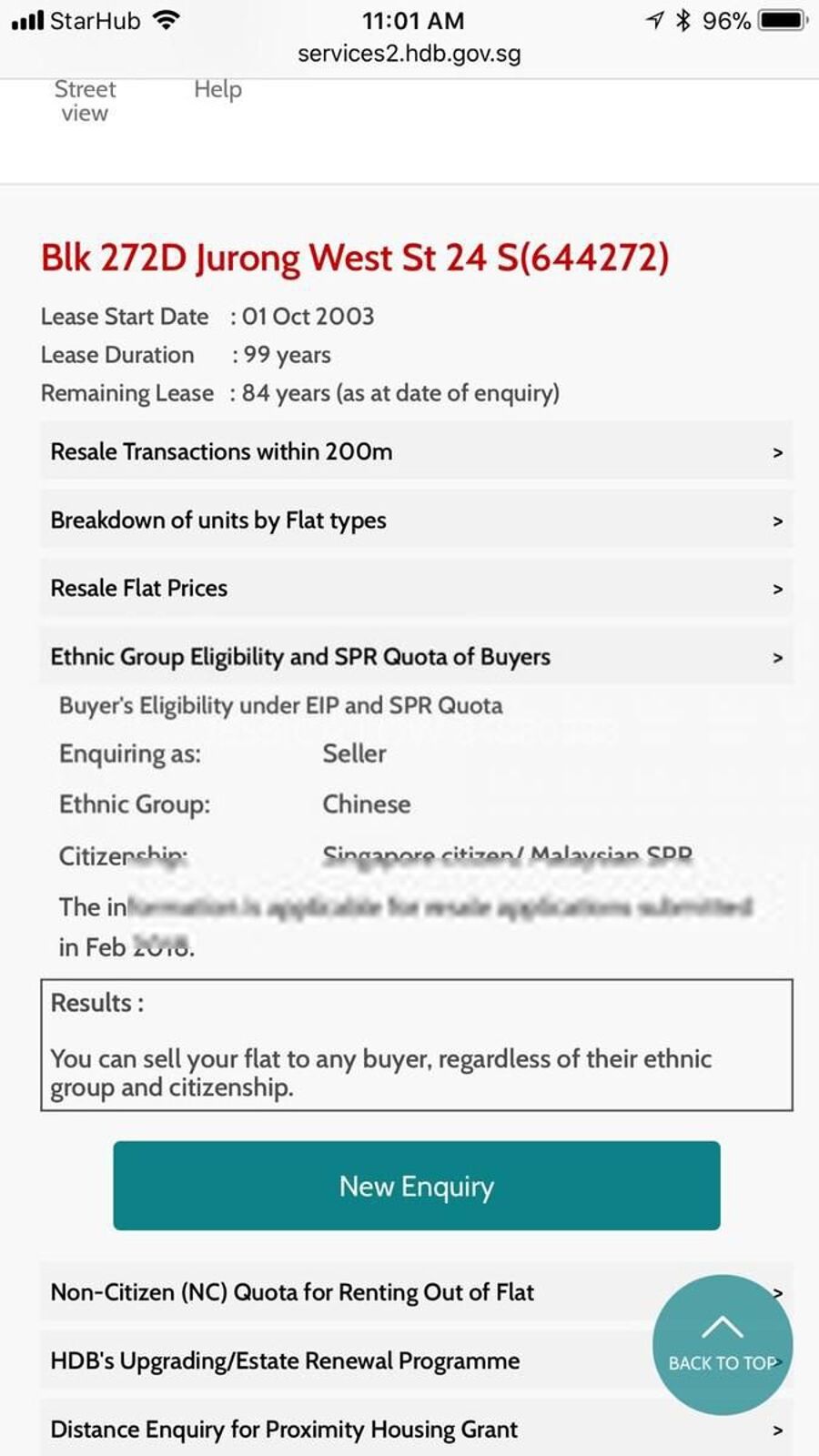Viewport: 819px width, 1456px height.
Task: Start a New Enquiry
Action: (x=416, y=1185)
